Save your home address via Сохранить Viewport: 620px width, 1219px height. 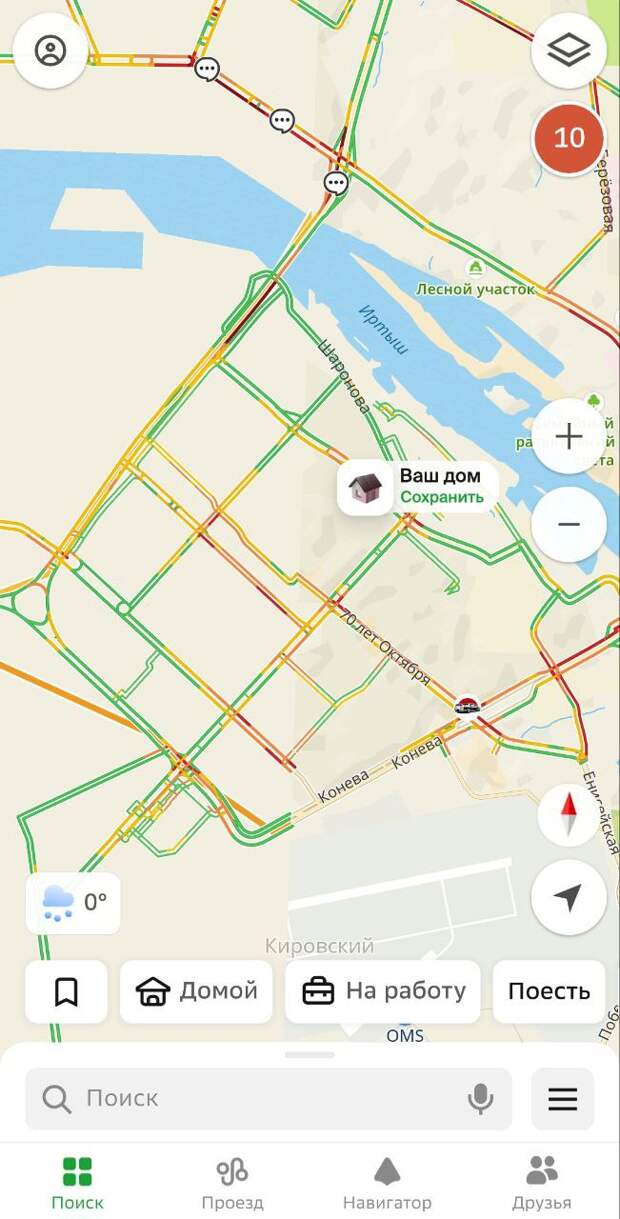pyautogui.click(x=442, y=497)
